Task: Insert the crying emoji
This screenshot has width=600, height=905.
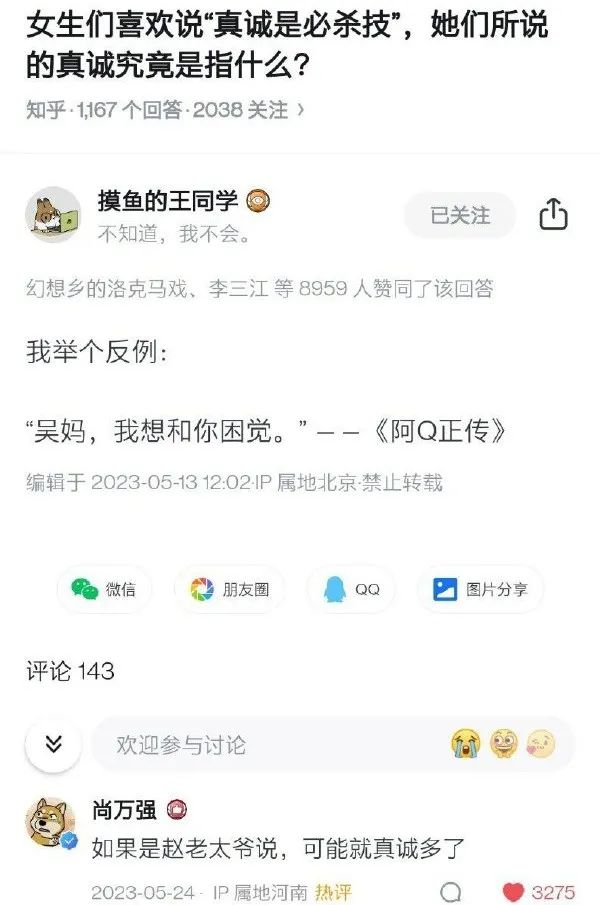Action: [465, 744]
